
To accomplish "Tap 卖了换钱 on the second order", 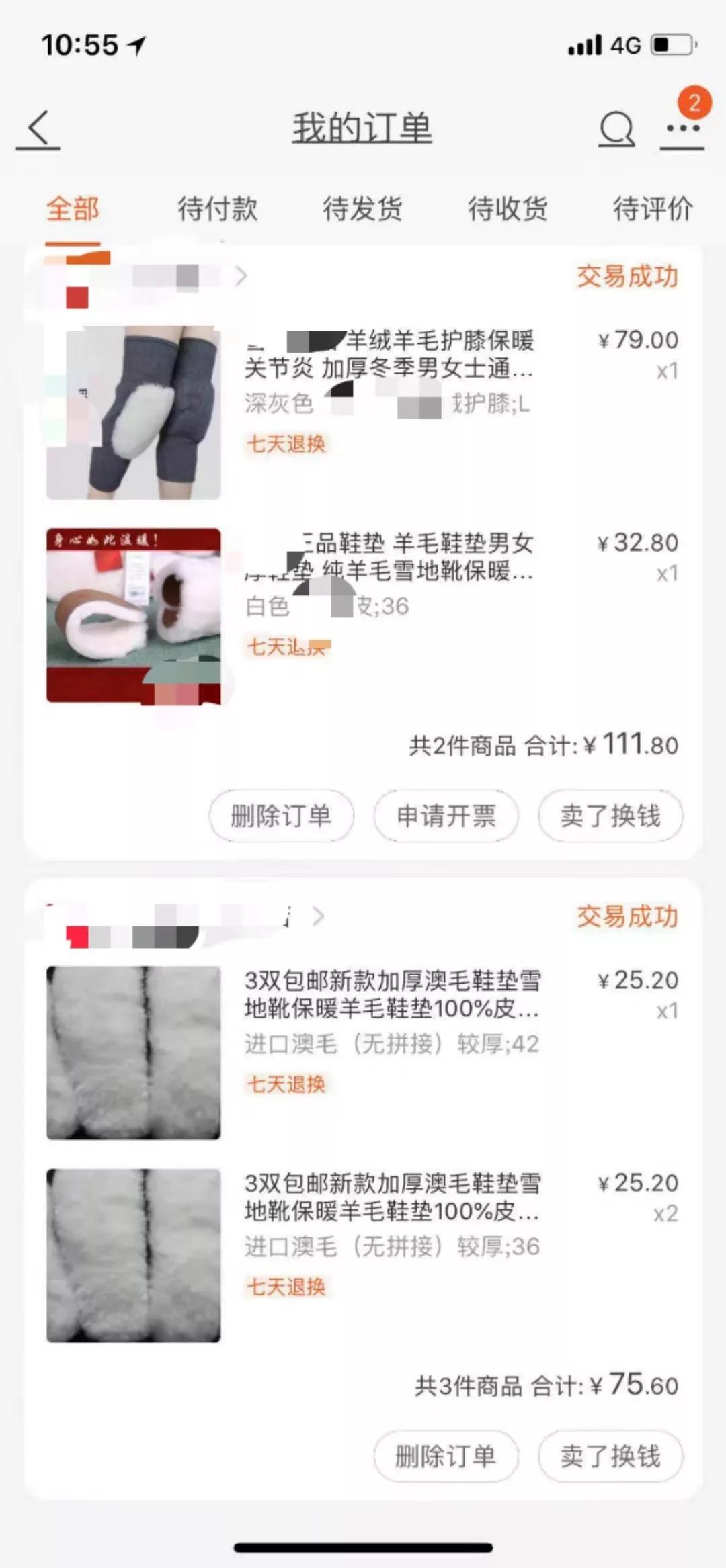I will (x=610, y=1456).
